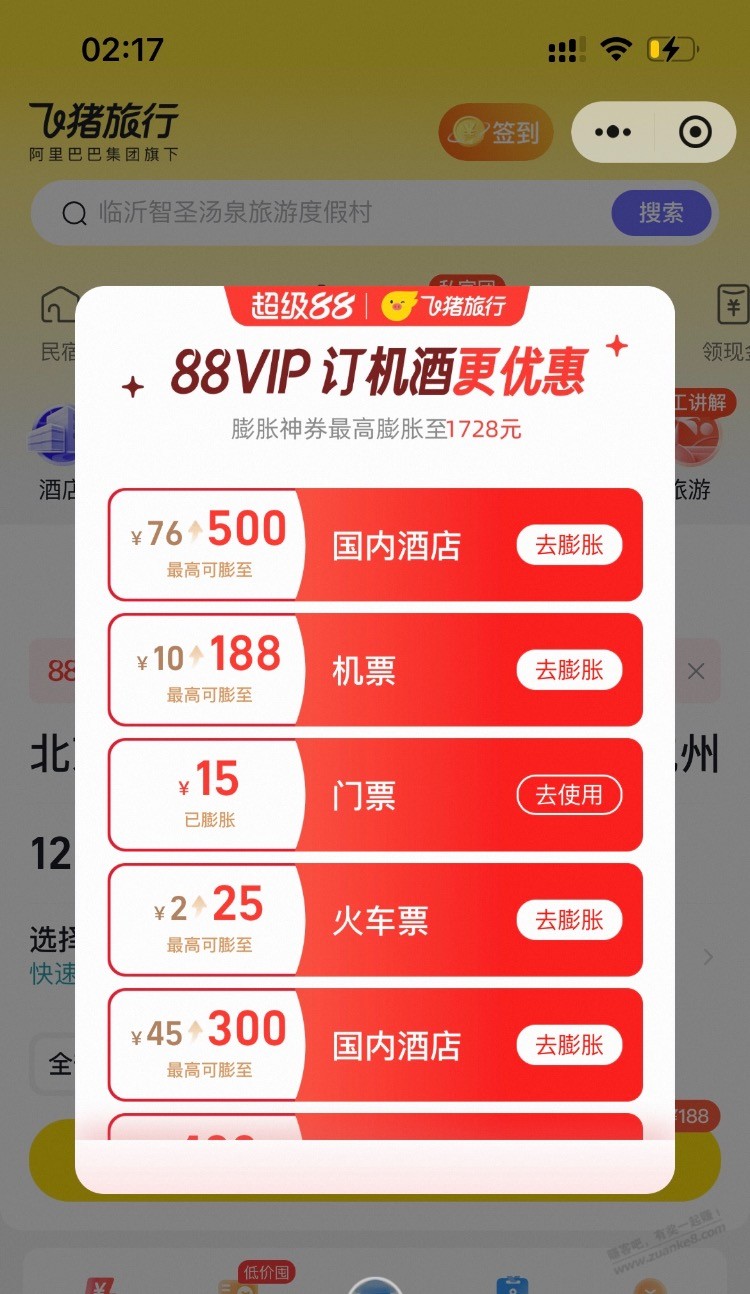
Task: Tap 去膨胀 on the ¥300 国内酒店 coupon
Action: point(569,1045)
